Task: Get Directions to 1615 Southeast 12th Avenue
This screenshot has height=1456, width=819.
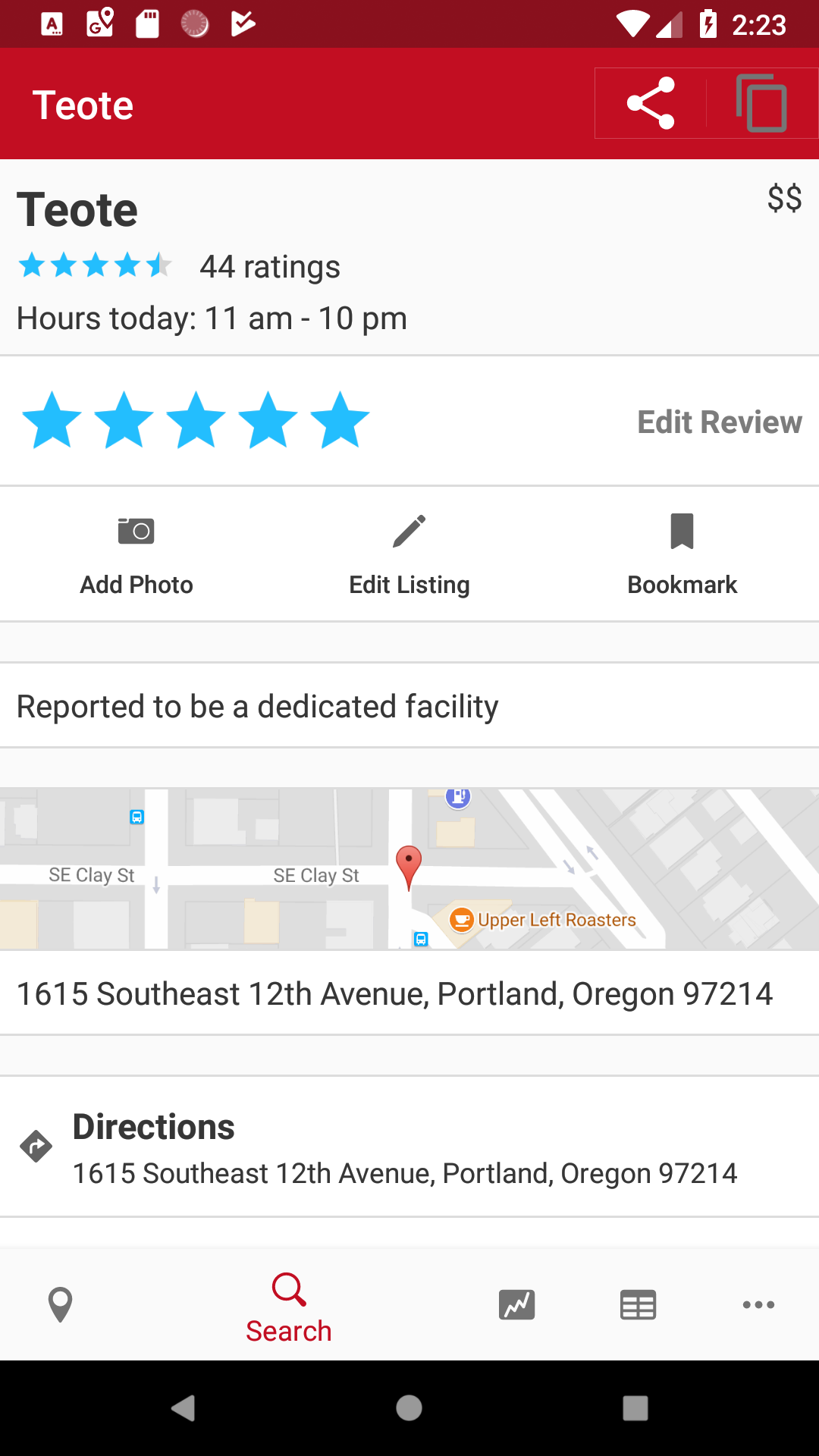Action: (x=409, y=1147)
